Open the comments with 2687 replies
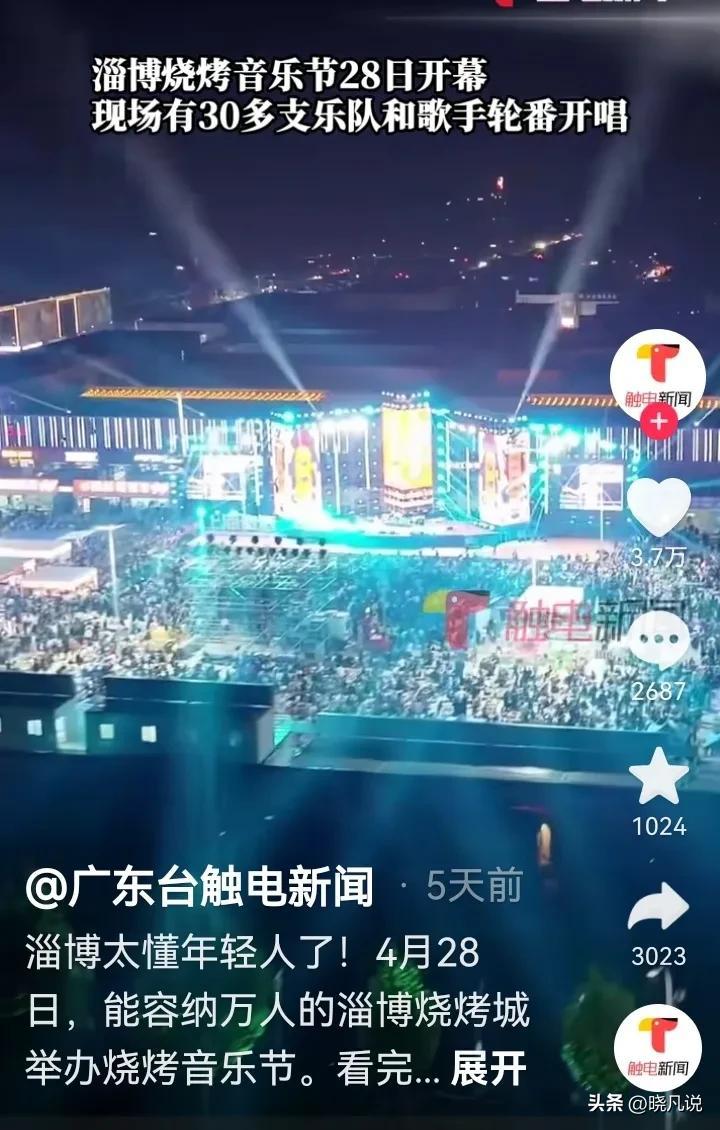720x1130 pixels. (659, 641)
